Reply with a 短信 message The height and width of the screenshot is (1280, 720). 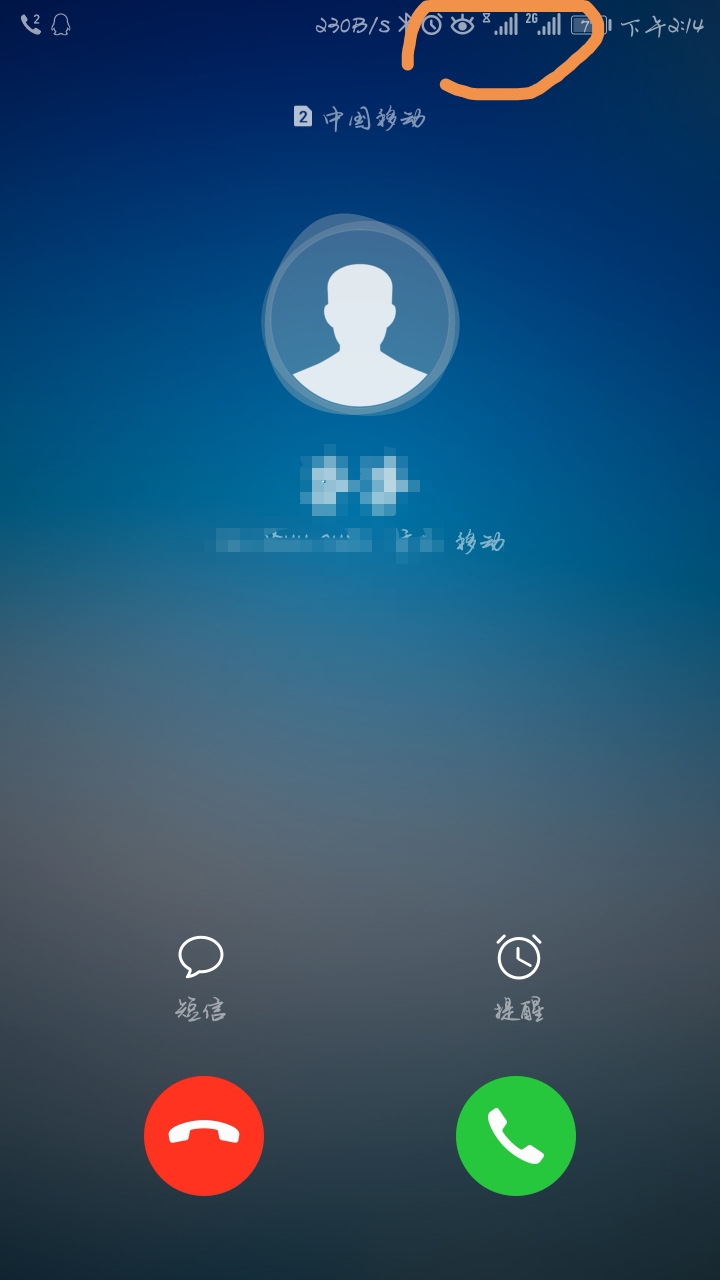200,977
